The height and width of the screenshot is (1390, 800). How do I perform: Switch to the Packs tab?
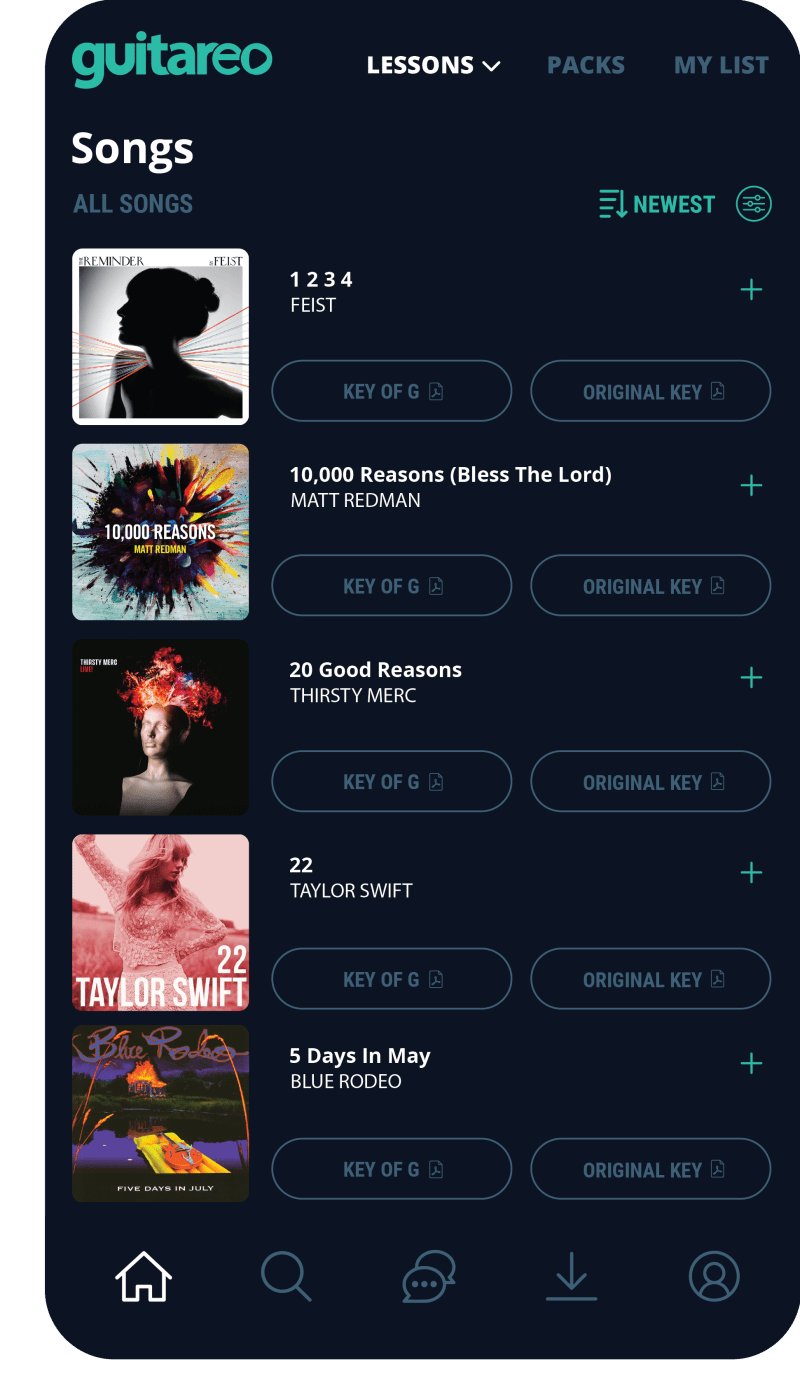[x=586, y=66]
